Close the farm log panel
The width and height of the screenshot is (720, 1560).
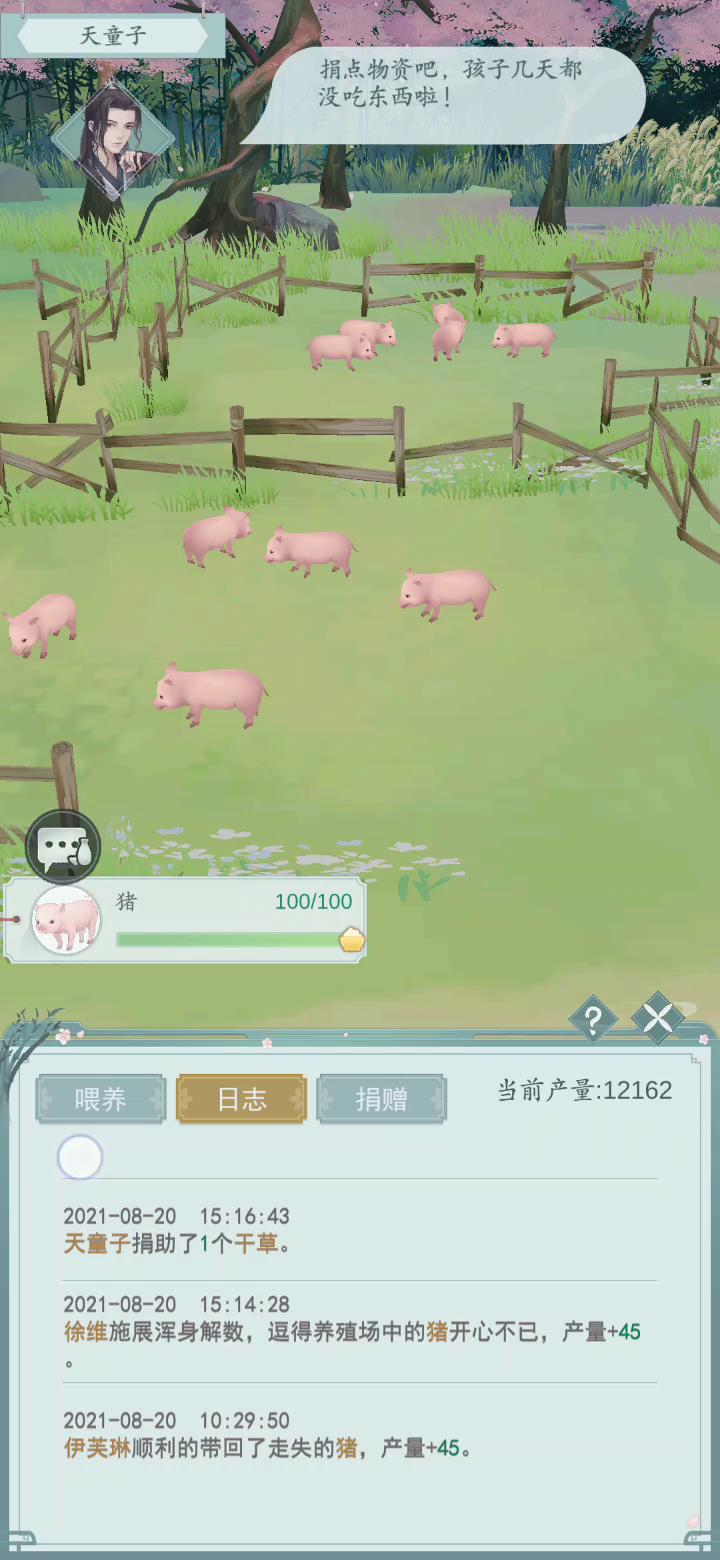coord(657,1019)
